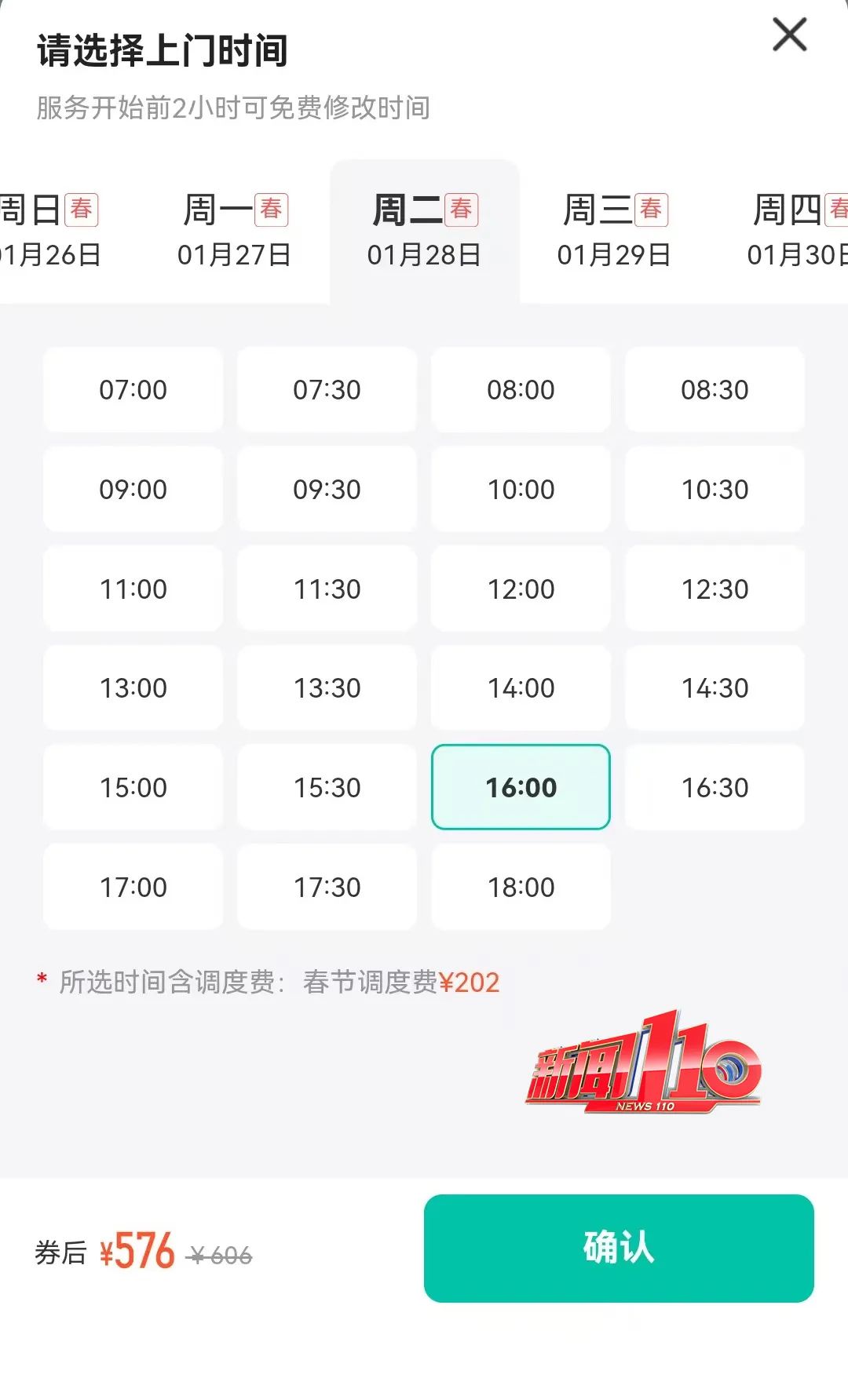Screen dimensions: 848x1400
Task: Select the 16:30 time slot
Action: tap(715, 787)
